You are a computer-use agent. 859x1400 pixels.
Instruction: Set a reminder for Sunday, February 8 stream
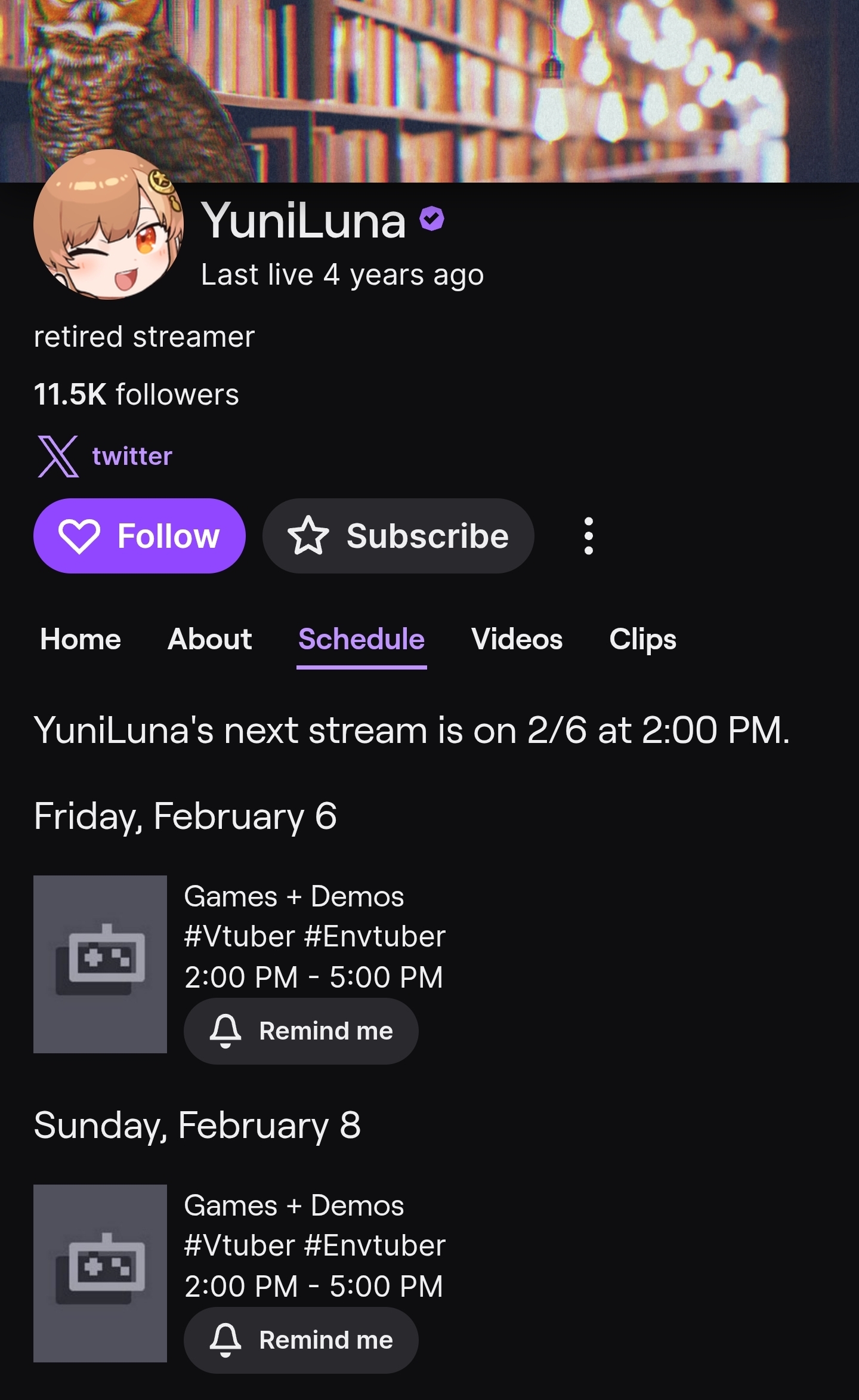coord(301,1340)
